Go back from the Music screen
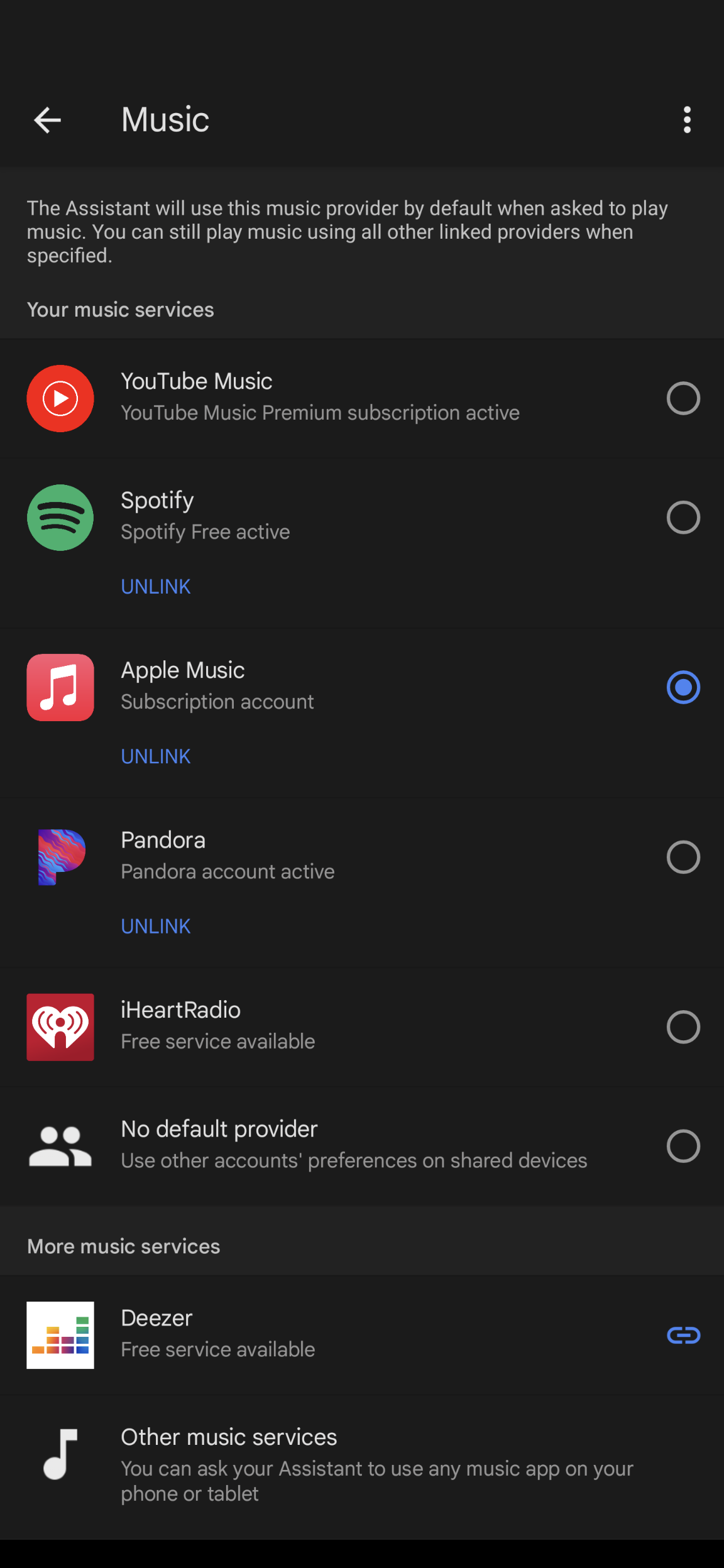The height and width of the screenshot is (1568, 724). [x=48, y=120]
